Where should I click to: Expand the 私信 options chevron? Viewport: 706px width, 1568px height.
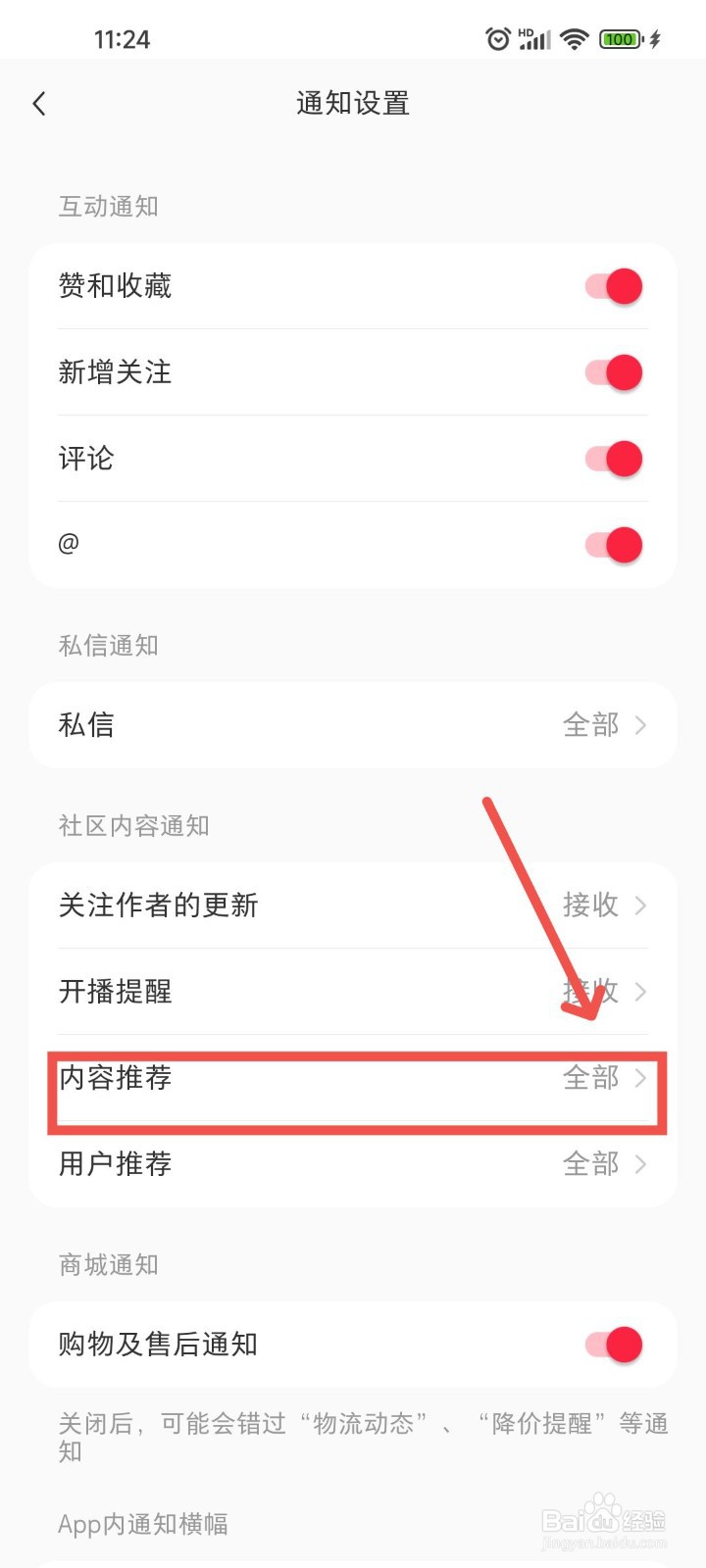[x=641, y=725]
